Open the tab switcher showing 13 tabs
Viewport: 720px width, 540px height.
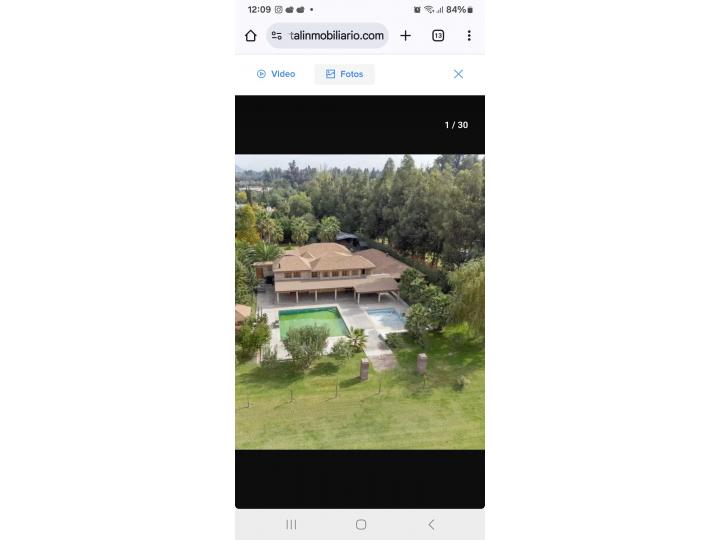pyautogui.click(x=438, y=36)
